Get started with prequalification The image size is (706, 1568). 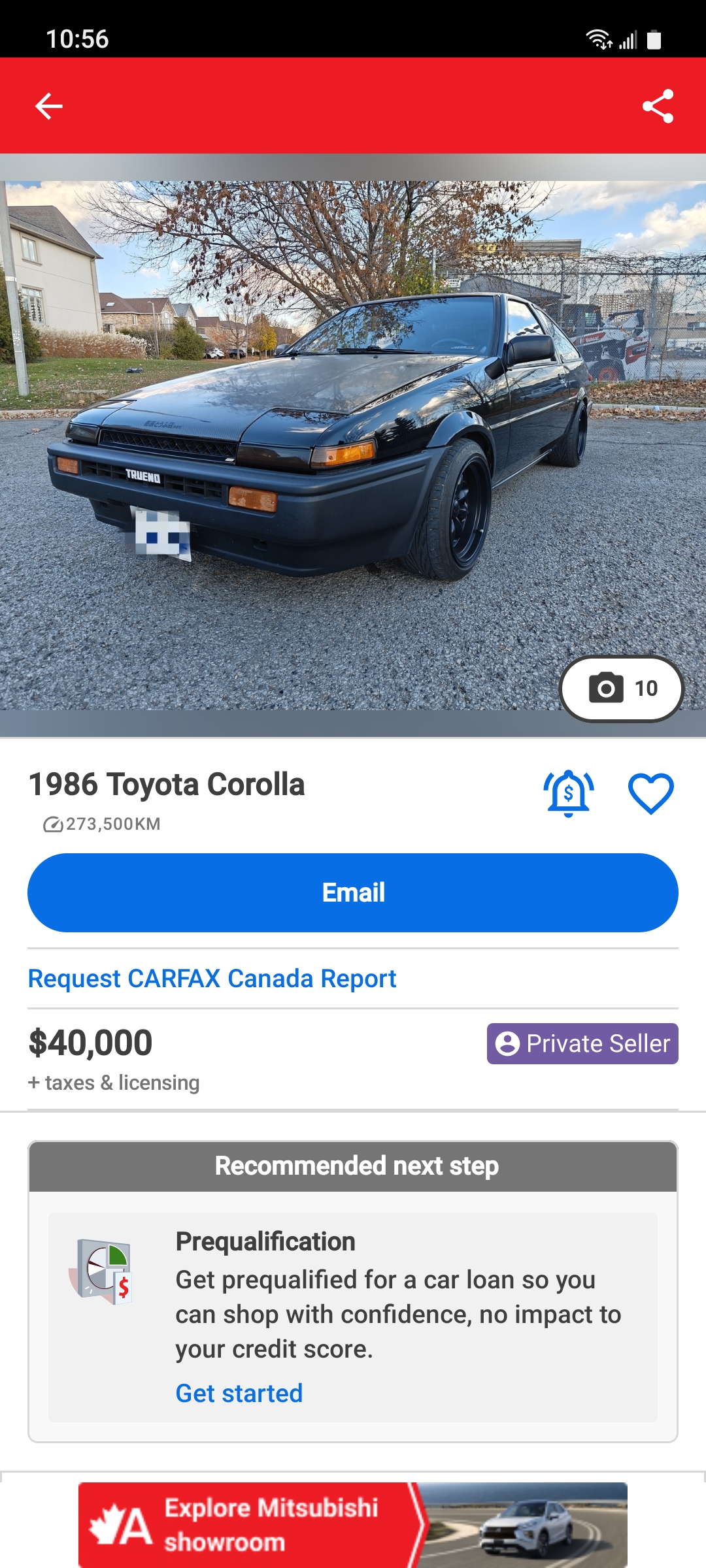click(239, 1394)
